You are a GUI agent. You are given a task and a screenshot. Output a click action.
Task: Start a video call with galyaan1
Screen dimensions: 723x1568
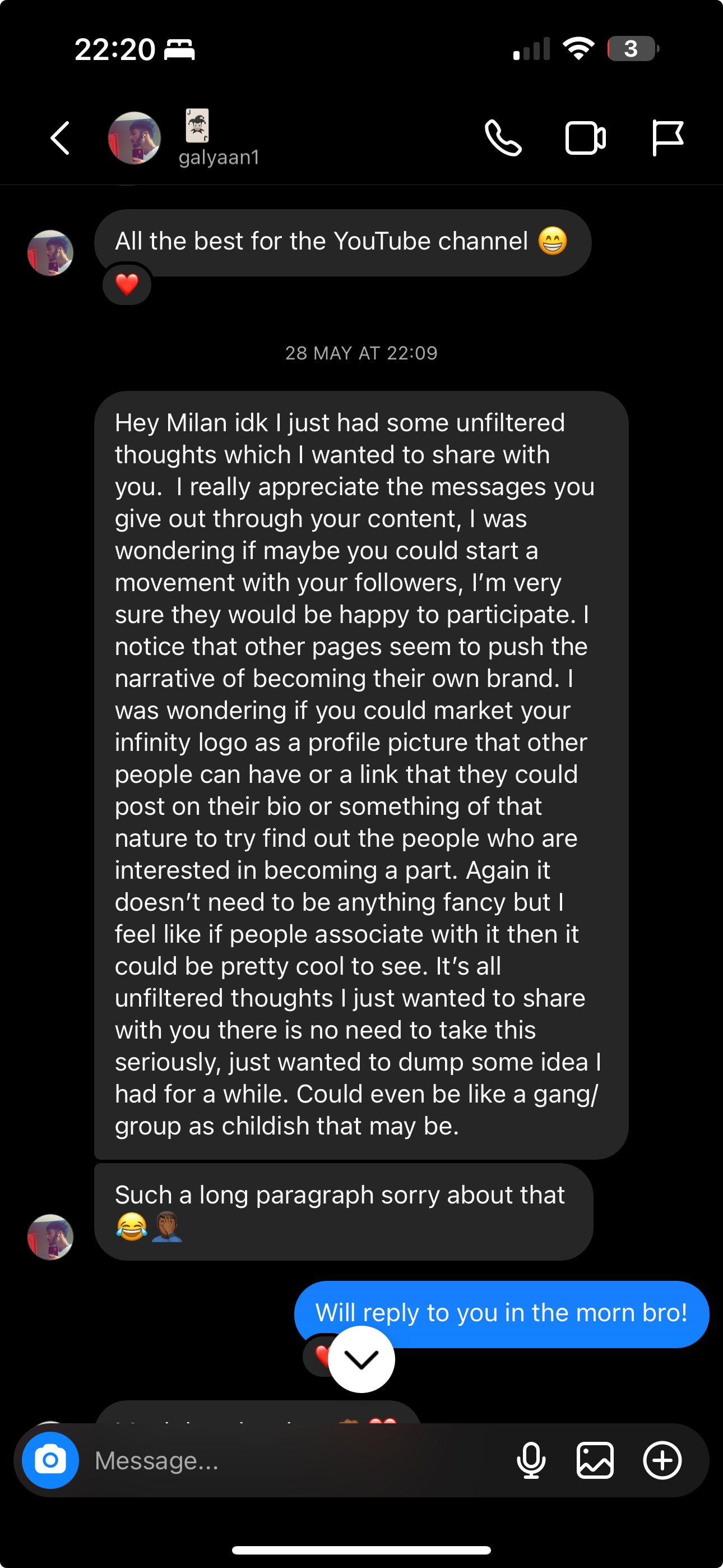tap(585, 138)
